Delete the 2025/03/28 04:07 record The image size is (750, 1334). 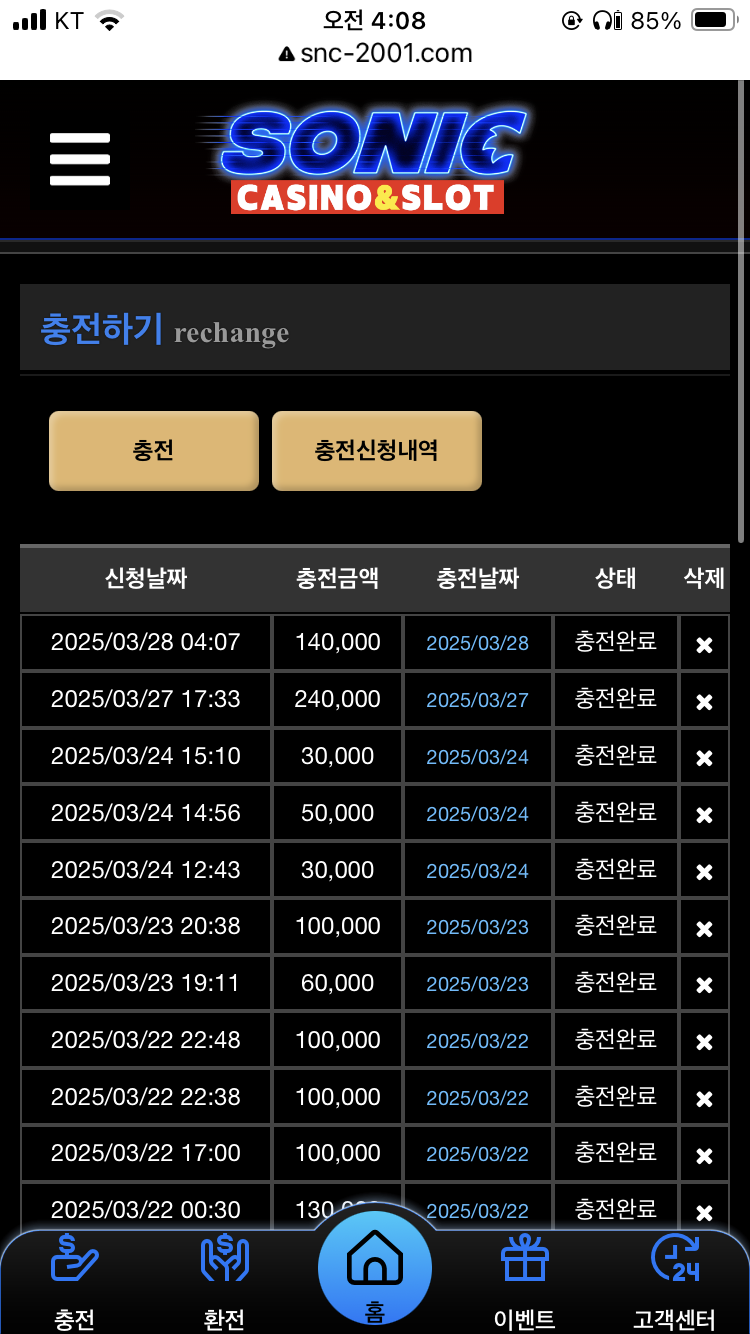tap(704, 644)
